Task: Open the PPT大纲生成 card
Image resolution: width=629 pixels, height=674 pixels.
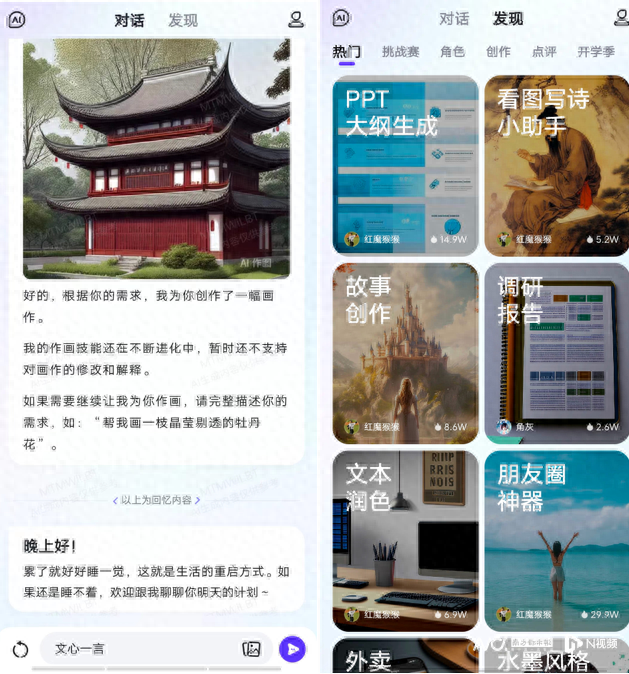Action: 405,165
